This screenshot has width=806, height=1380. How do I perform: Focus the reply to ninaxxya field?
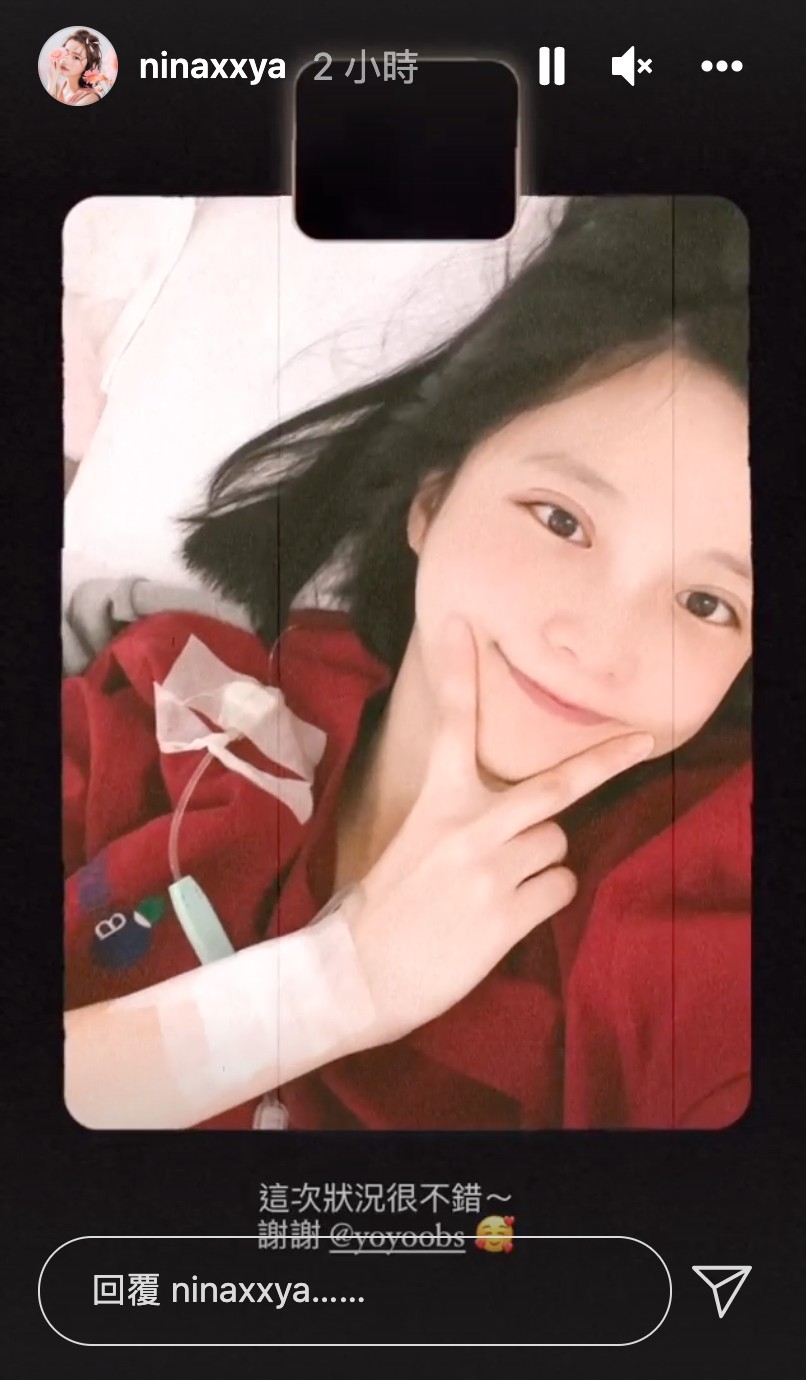pos(354,1291)
